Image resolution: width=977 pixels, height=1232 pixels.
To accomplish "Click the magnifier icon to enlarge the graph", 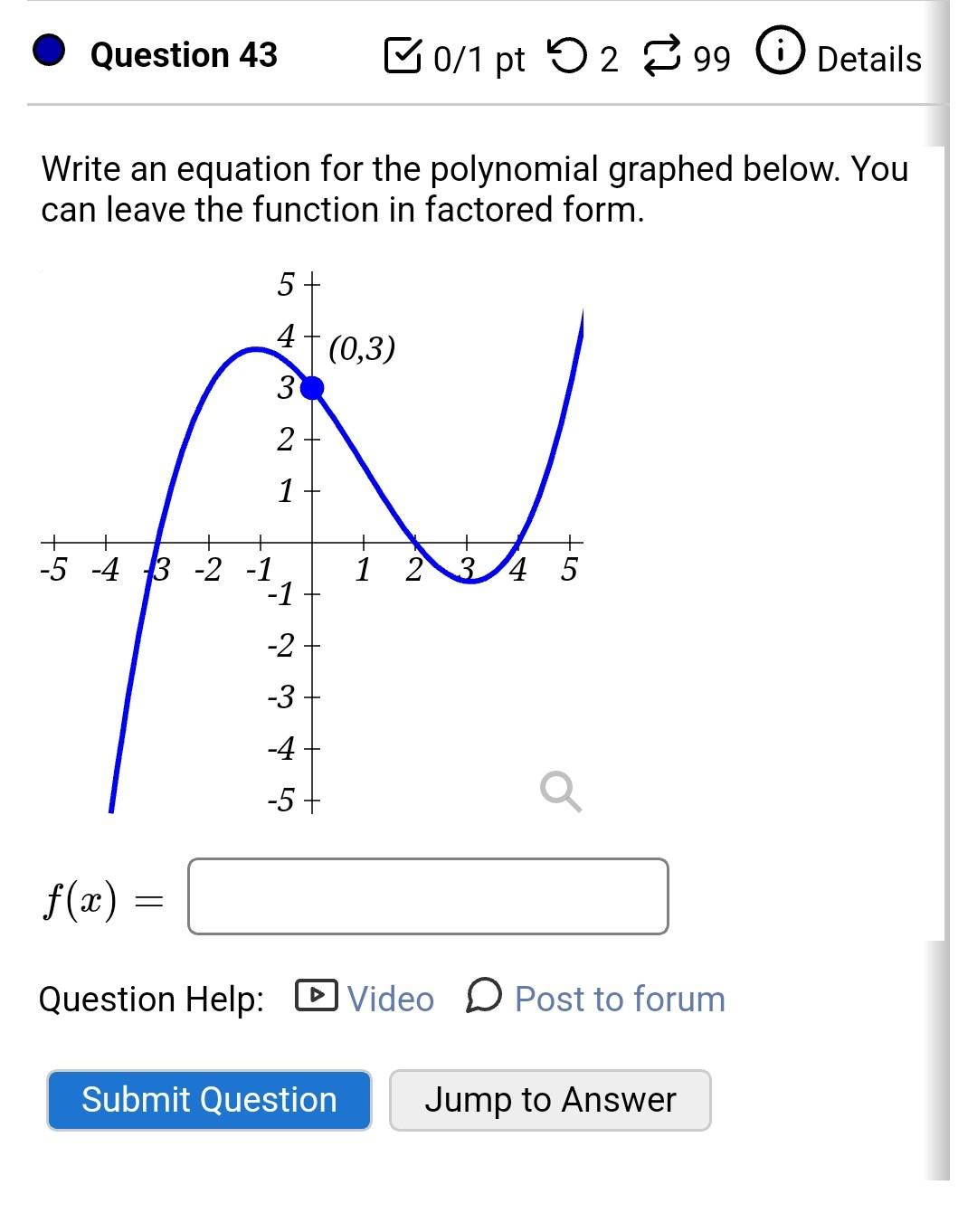I will point(559,791).
